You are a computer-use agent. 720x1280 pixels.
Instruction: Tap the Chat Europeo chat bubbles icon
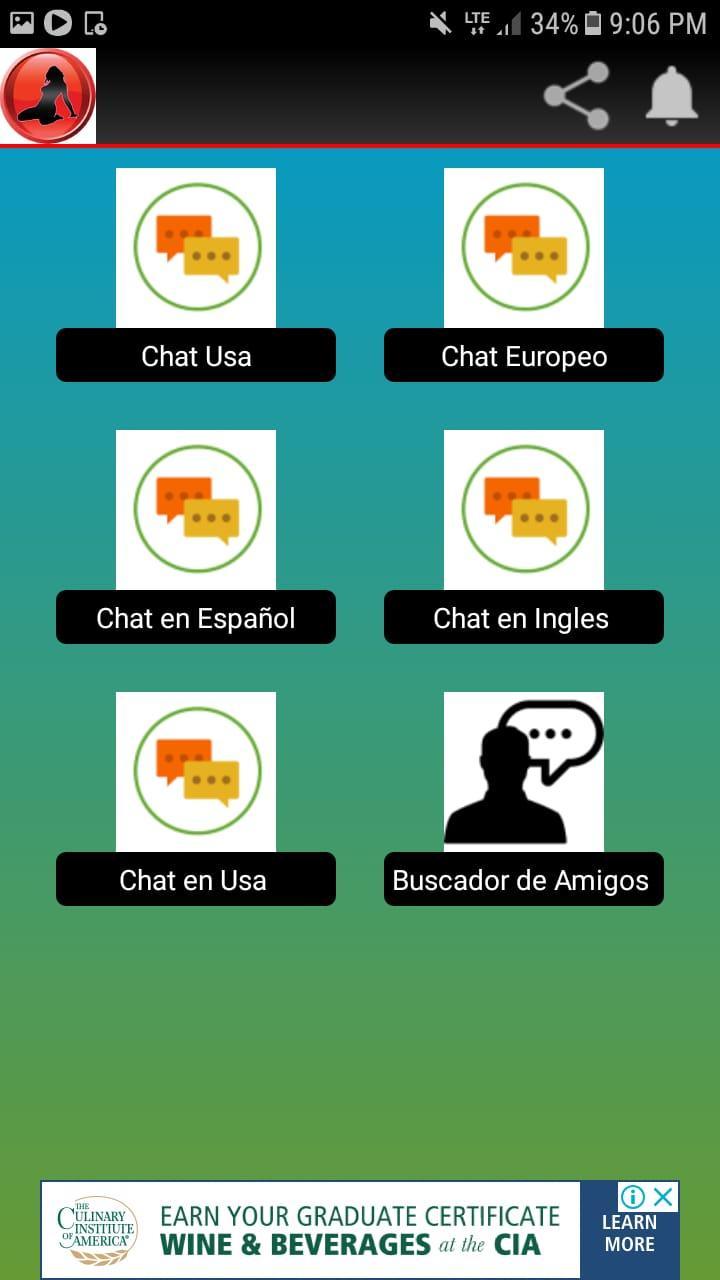tap(524, 247)
